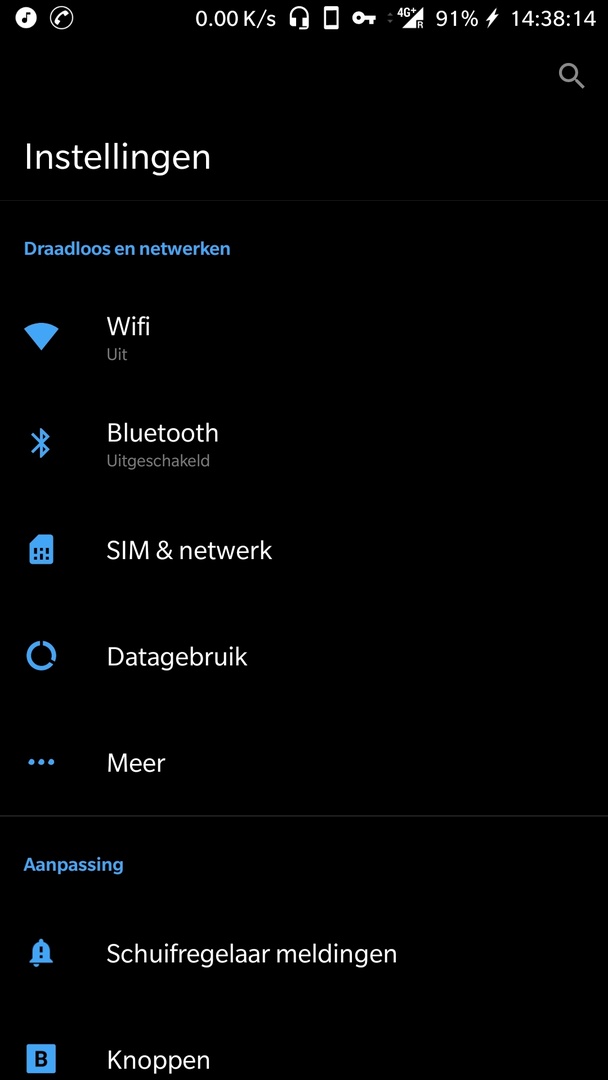Open the settings search icon
This screenshot has width=608, height=1080.
click(x=572, y=76)
